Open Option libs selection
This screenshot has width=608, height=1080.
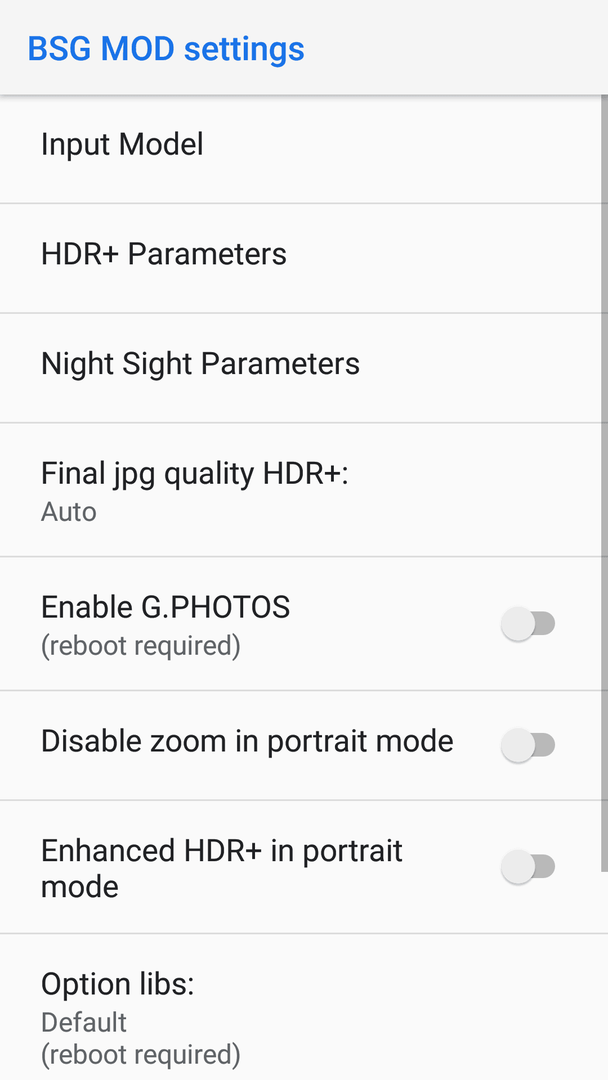301,1007
